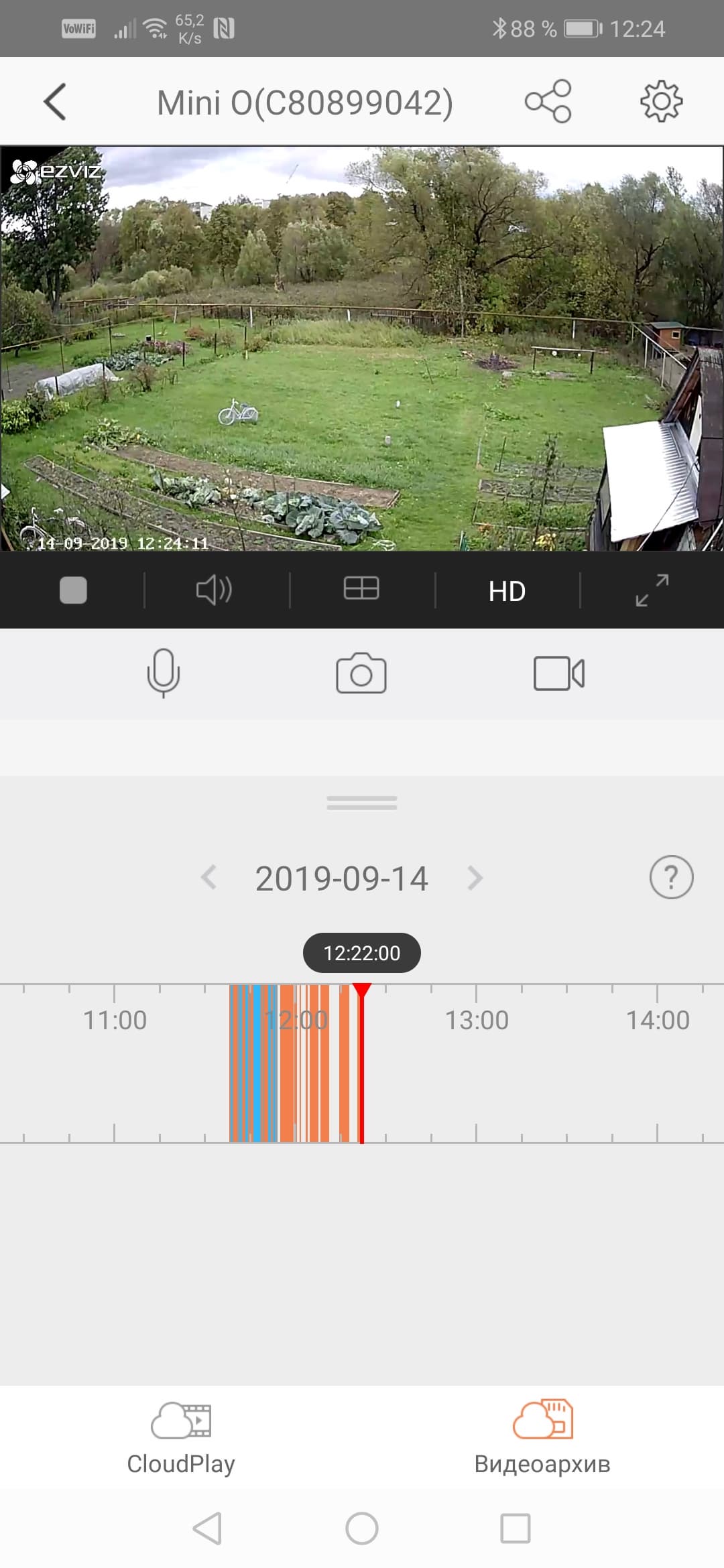Start recording video clip
Image resolution: width=724 pixels, height=1568 pixels.
(x=558, y=673)
